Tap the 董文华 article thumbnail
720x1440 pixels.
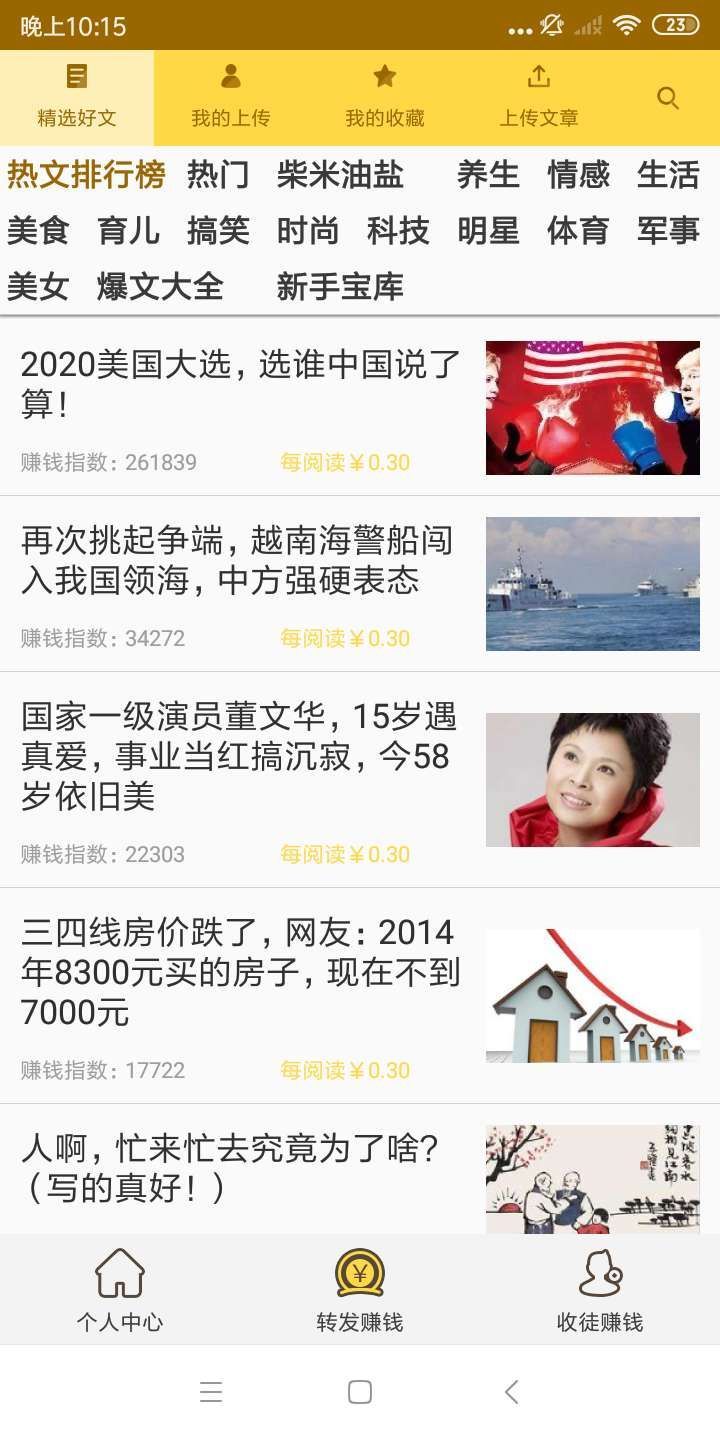[x=592, y=778]
